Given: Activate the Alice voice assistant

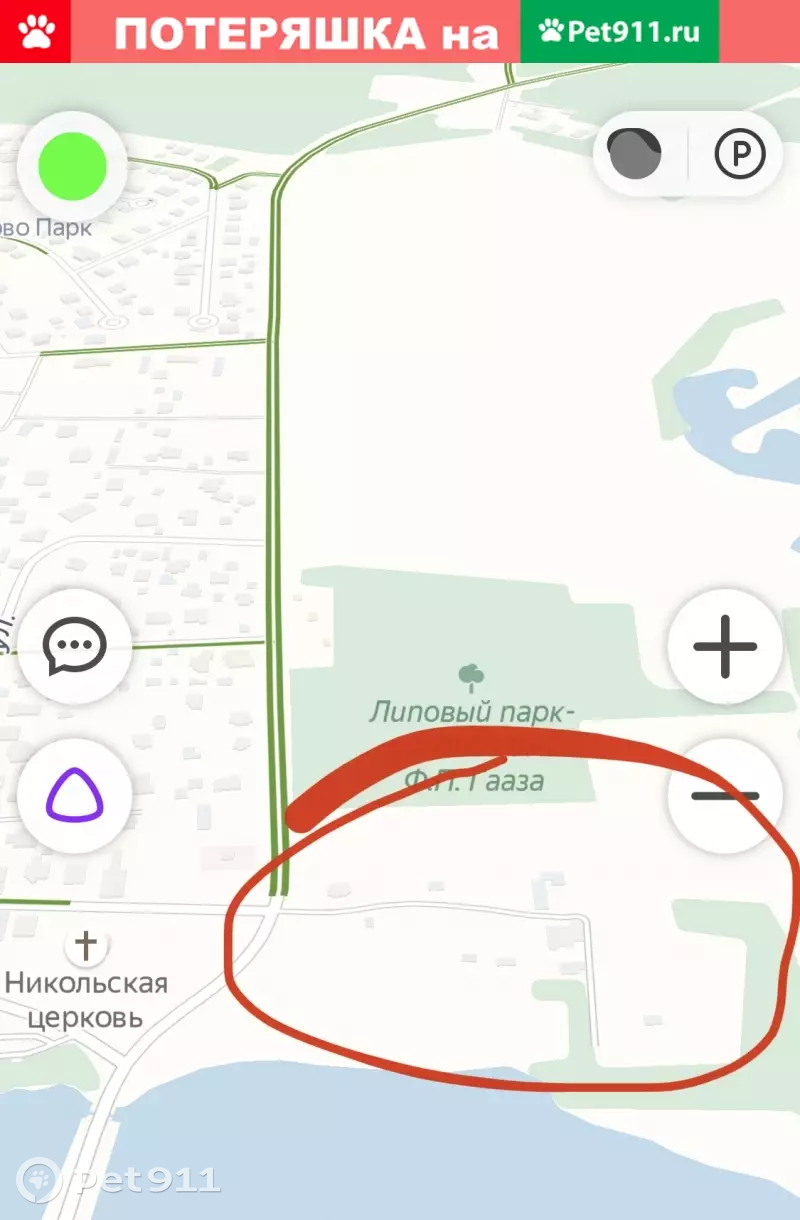Looking at the screenshot, I should (x=75, y=796).
